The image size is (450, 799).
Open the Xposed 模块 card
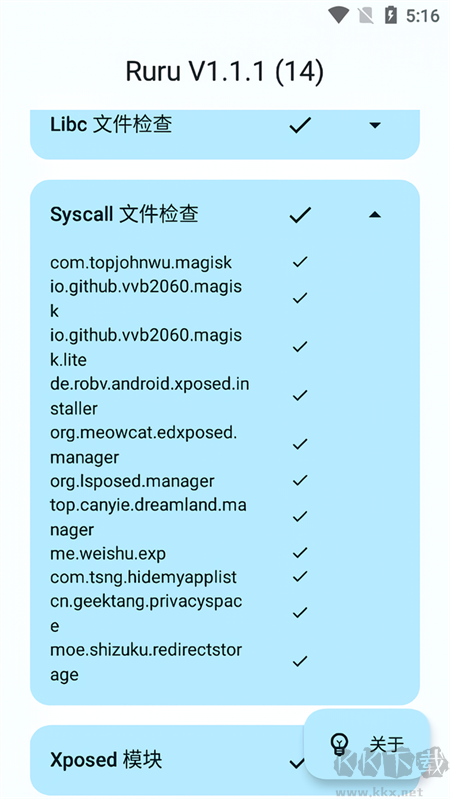pos(225,760)
